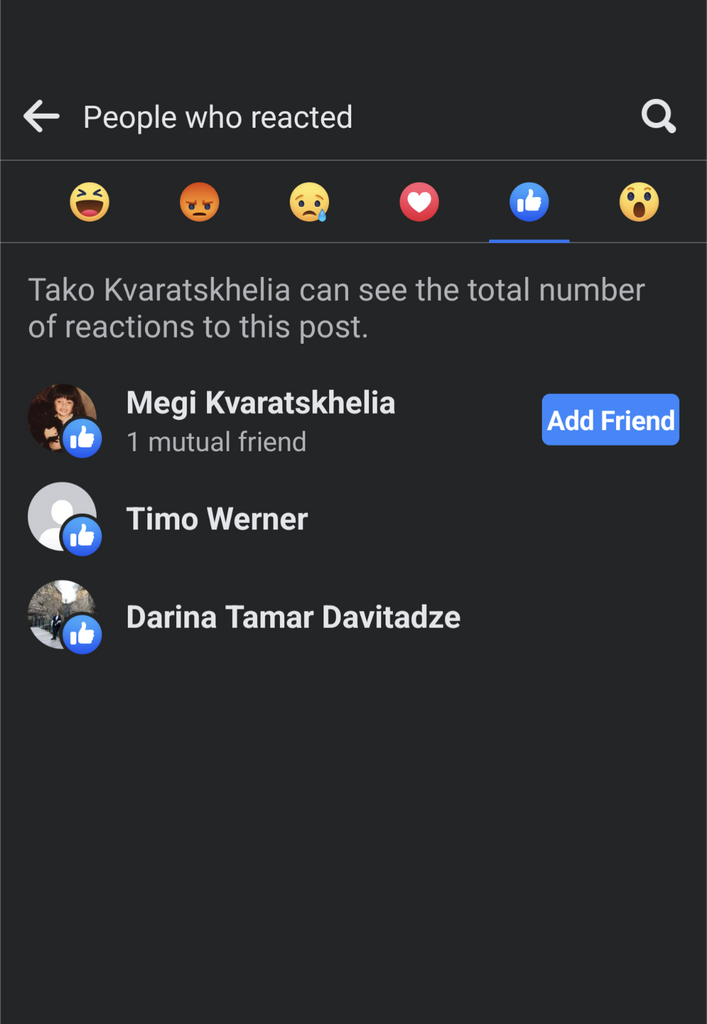This screenshot has width=707, height=1024.
Task: Open Timo Werner's profile
Action: tap(217, 519)
